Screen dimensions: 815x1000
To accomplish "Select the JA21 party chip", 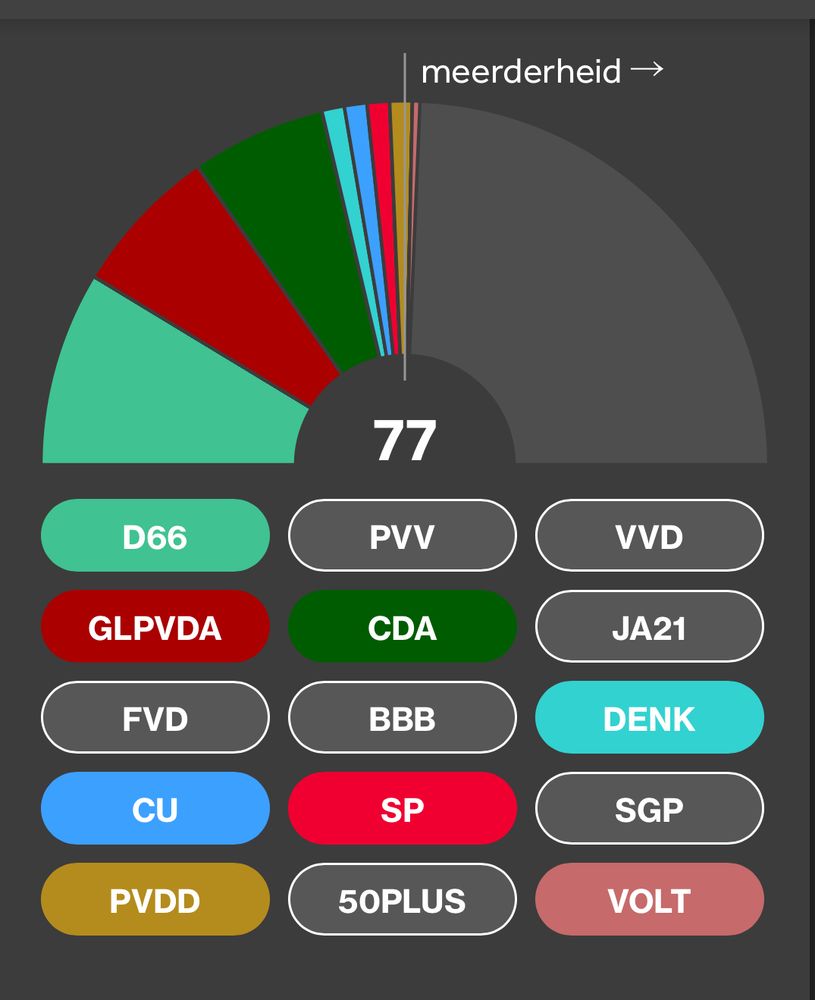I will (649, 627).
